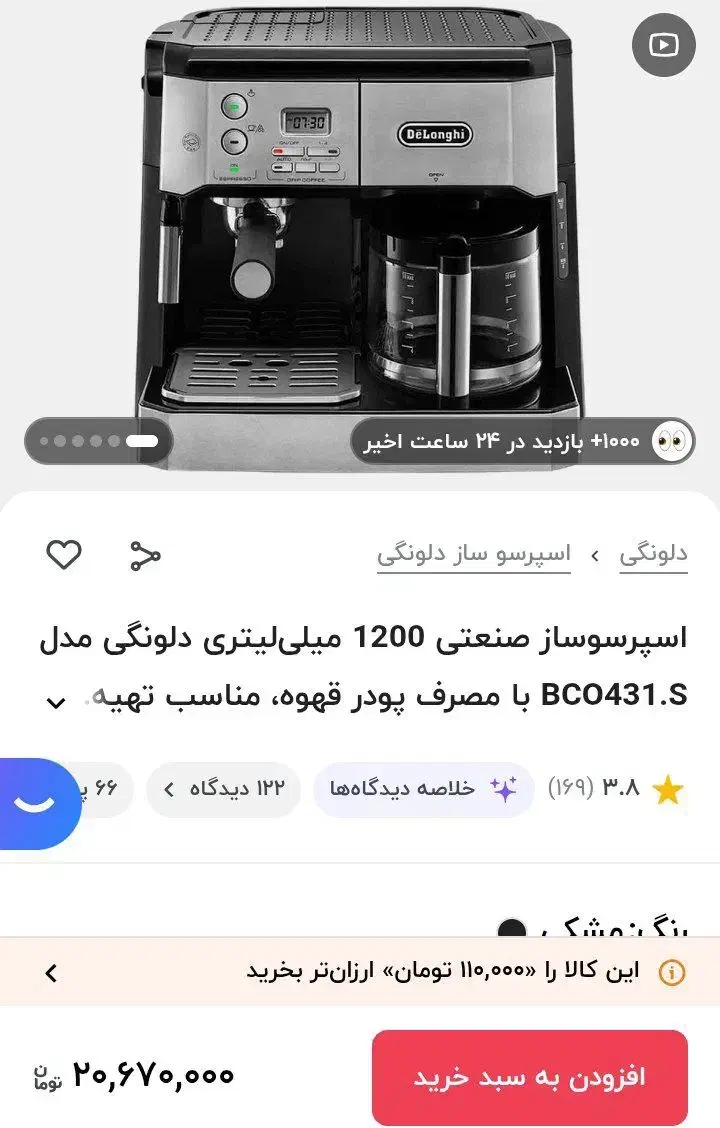
Task: Expand the full product title
Action: tap(57, 702)
